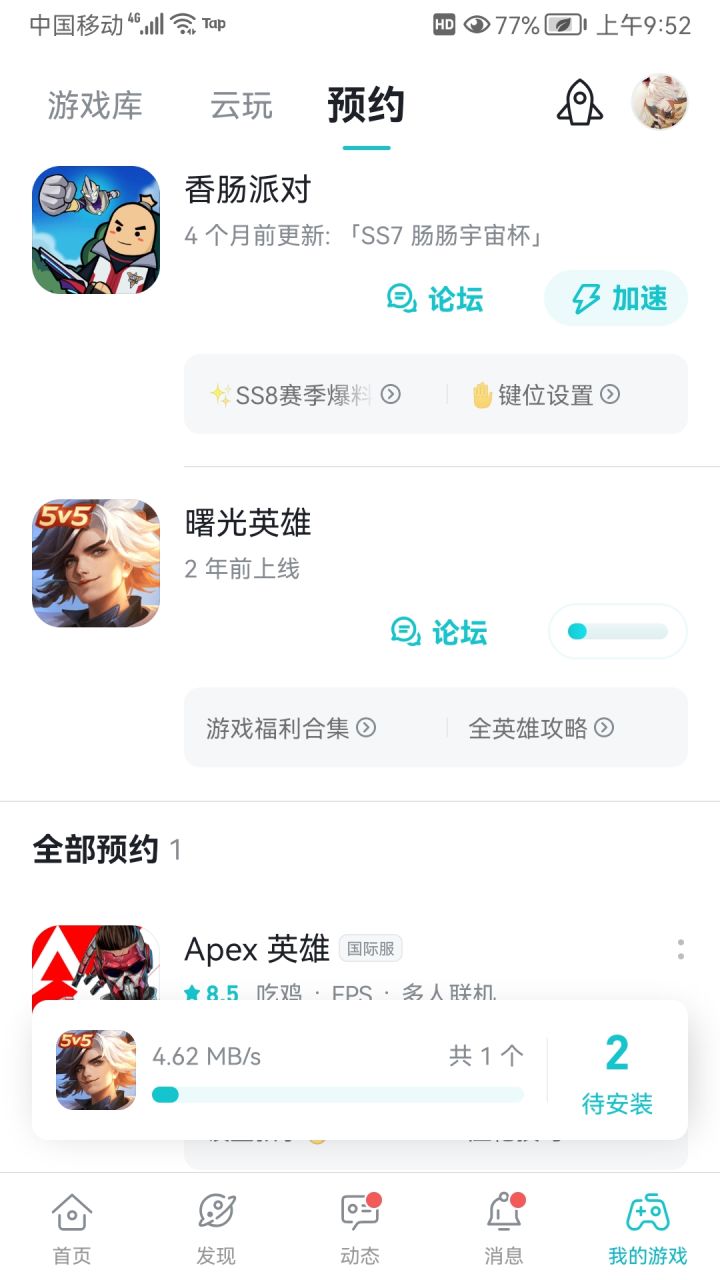The image size is (720, 1280).
Task: Open more options for Apex 英雄
Action: point(681,949)
